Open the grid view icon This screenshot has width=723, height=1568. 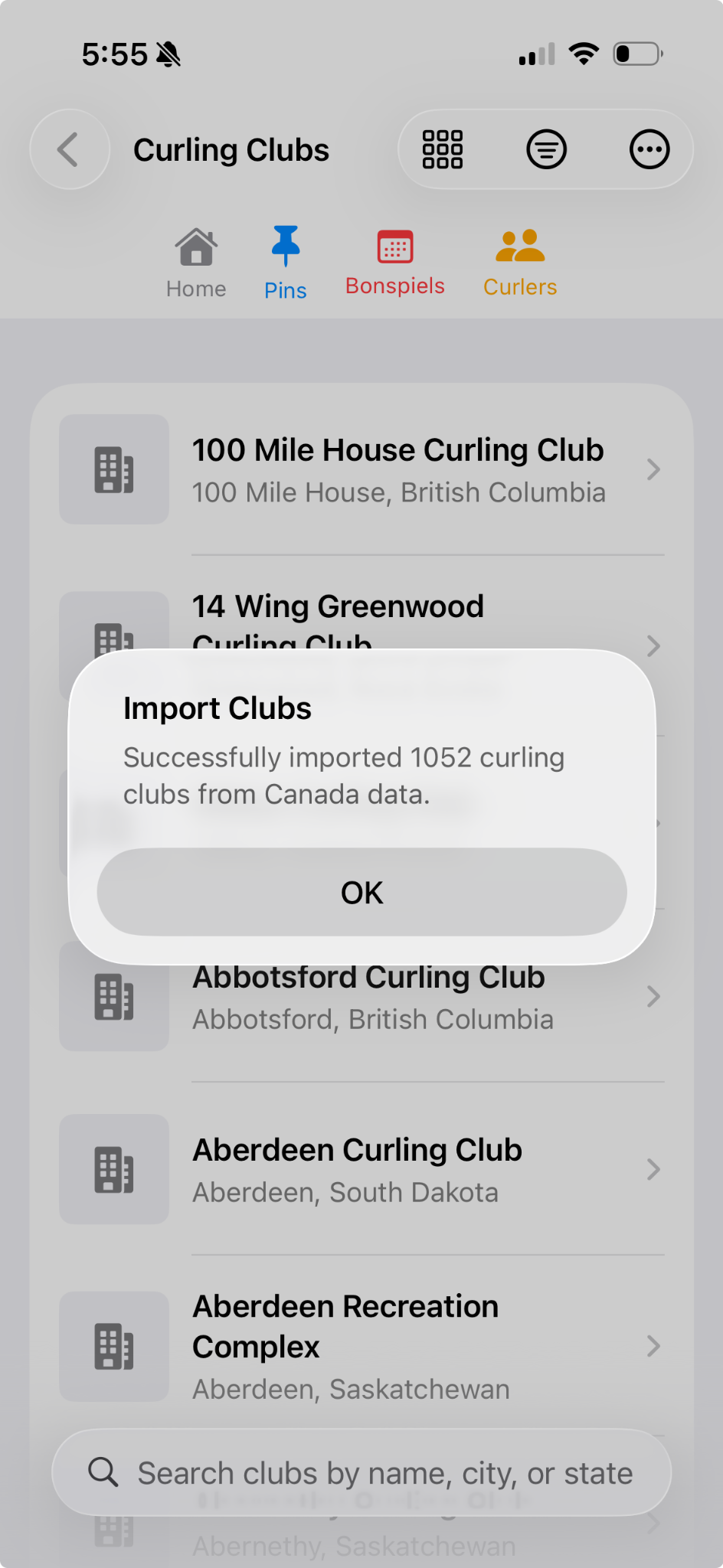pos(443,149)
